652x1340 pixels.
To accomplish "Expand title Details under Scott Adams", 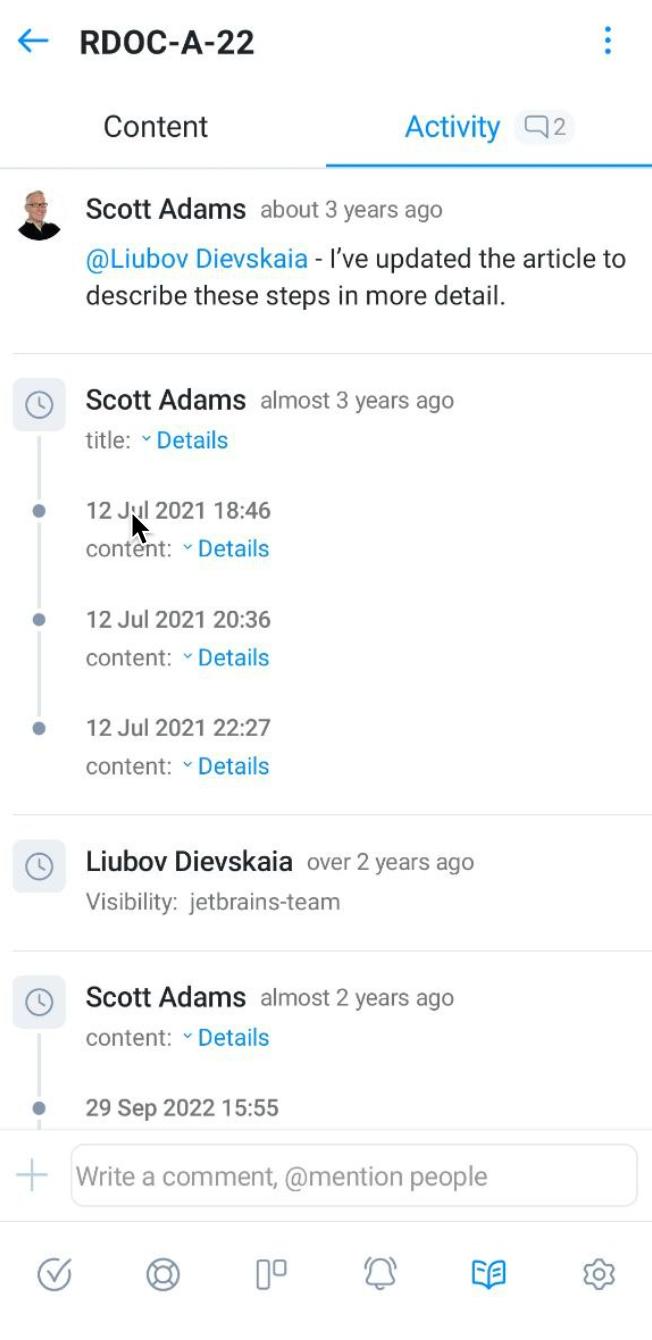I will point(190,441).
